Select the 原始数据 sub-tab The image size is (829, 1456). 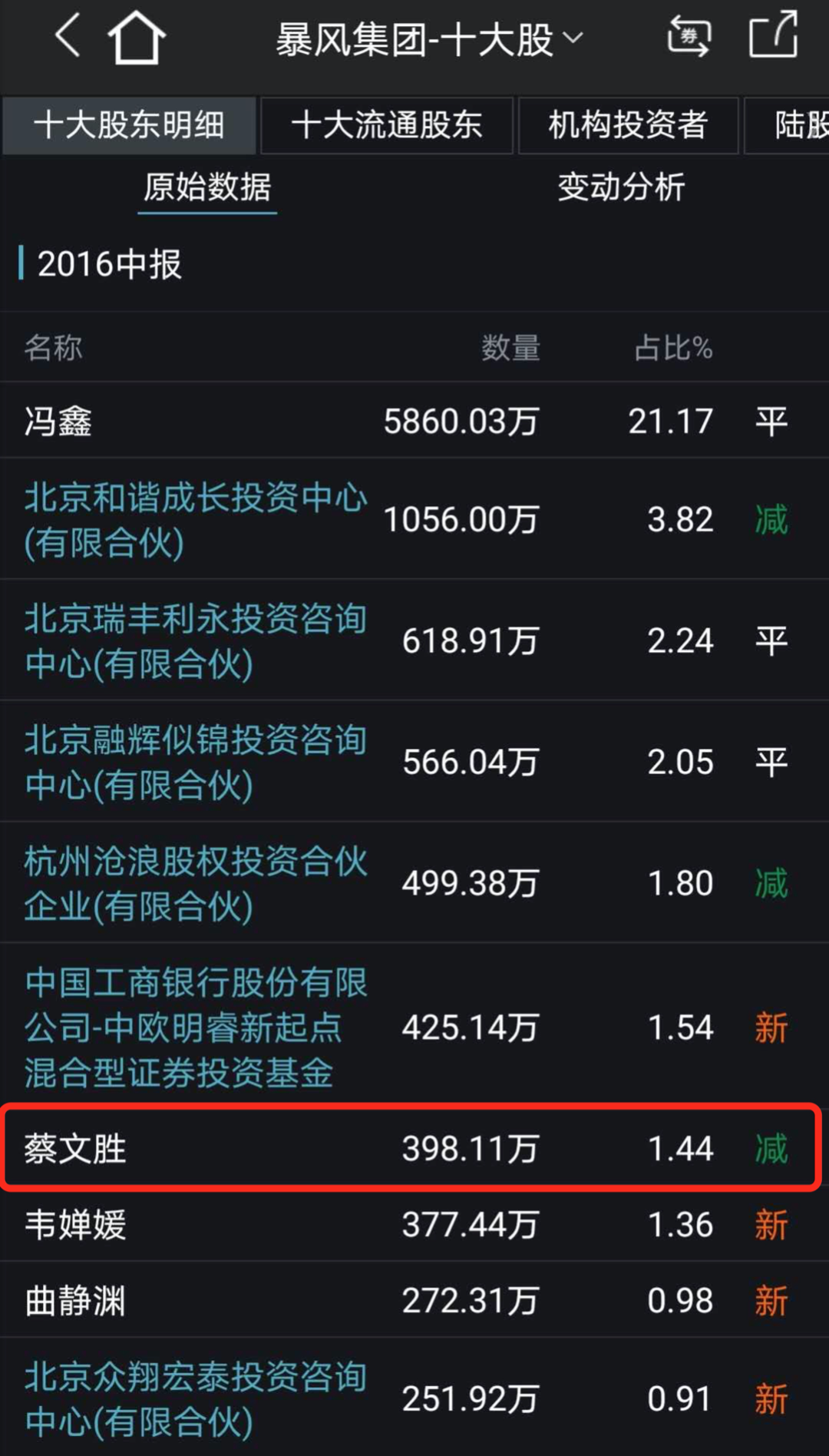click(208, 187)
